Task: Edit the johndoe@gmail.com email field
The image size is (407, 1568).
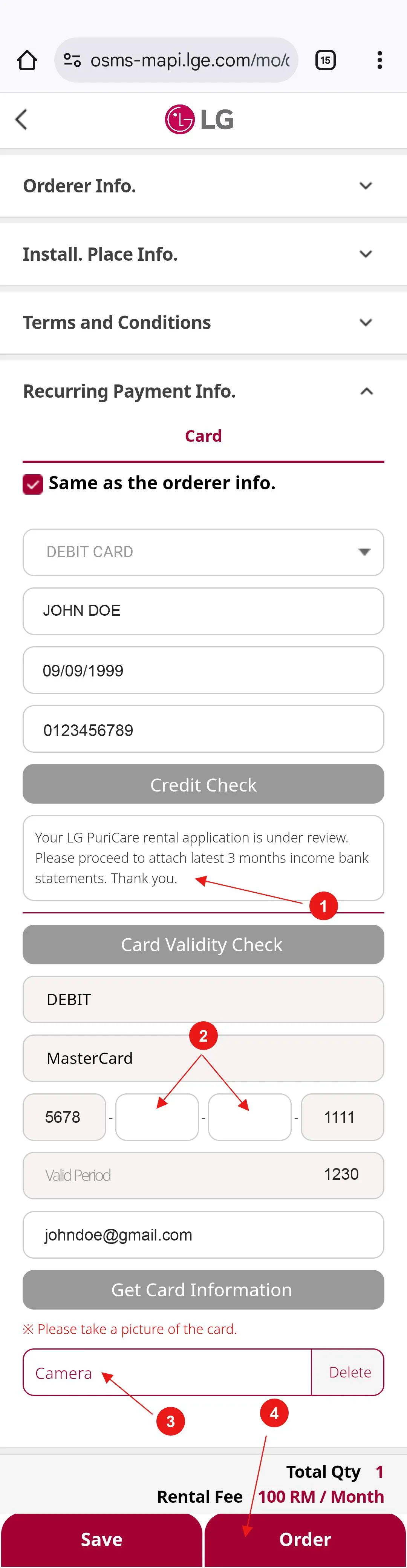Action: [203, 1234]
